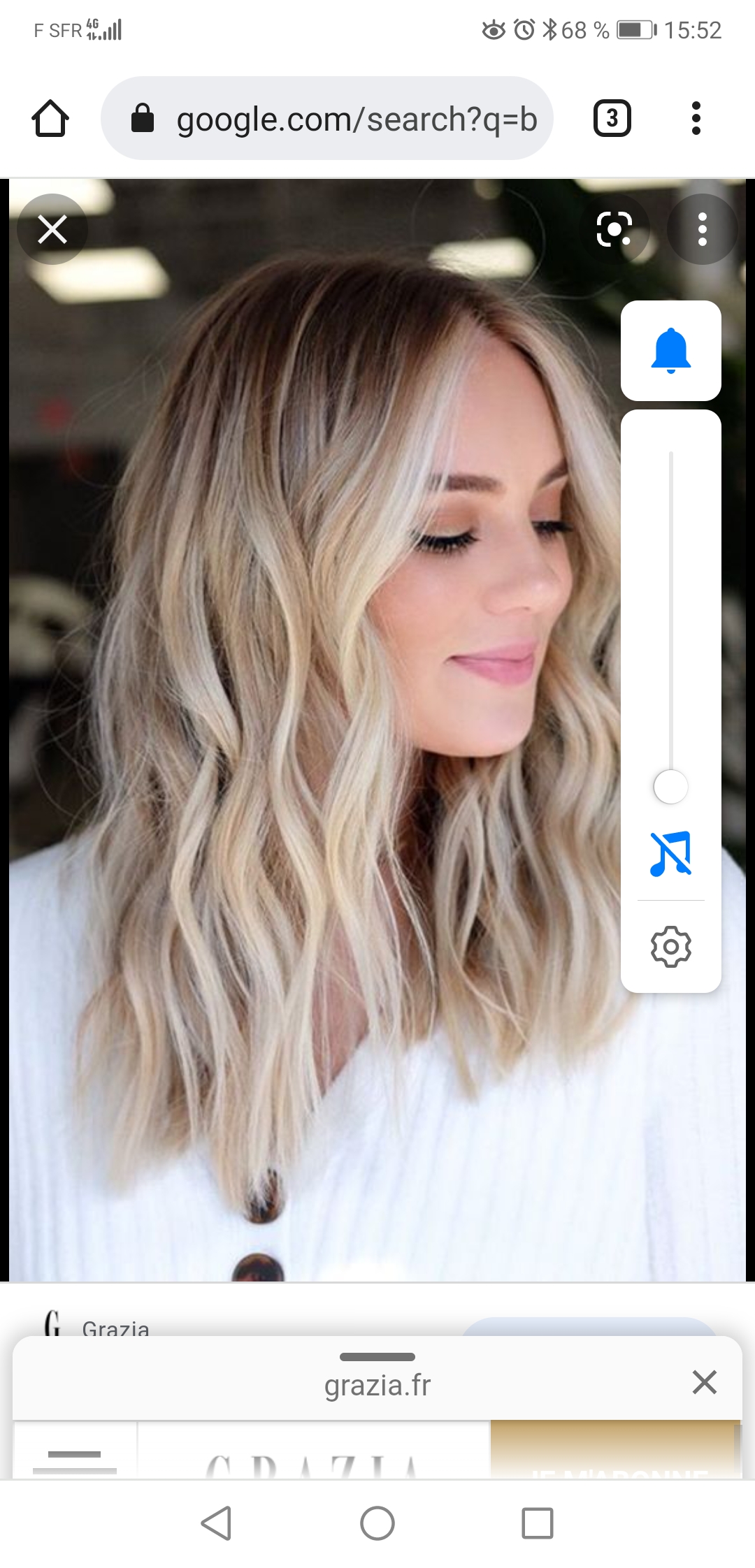Open the Chrome overflow menu
Viewport: 755px width, 1568px height.
click(696, 118)
